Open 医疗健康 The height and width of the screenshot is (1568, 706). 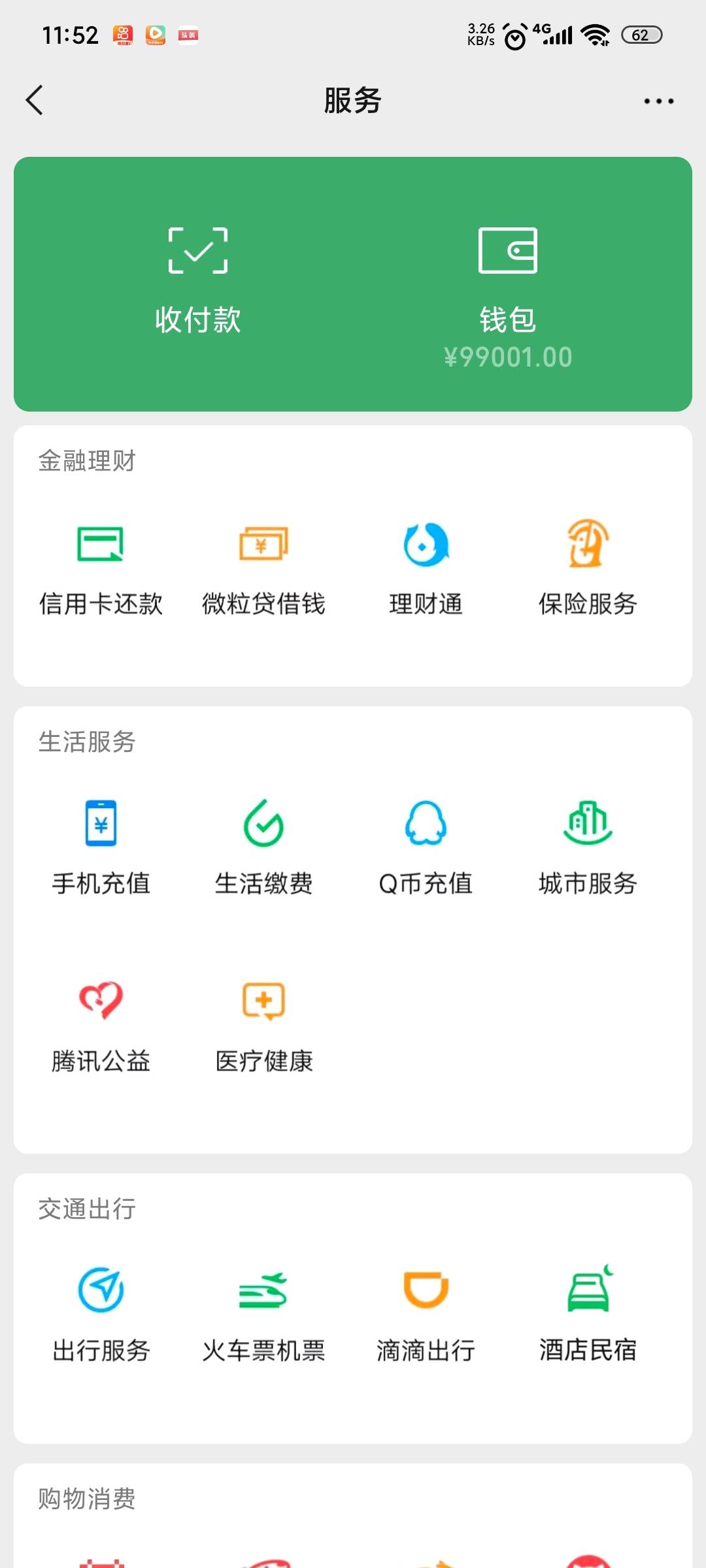pos(263,1027)
